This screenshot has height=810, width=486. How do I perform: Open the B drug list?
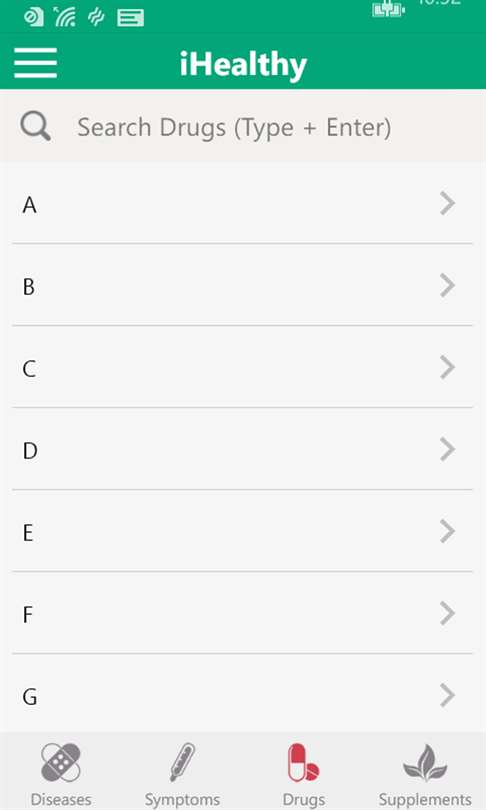[x=243, y=285]
